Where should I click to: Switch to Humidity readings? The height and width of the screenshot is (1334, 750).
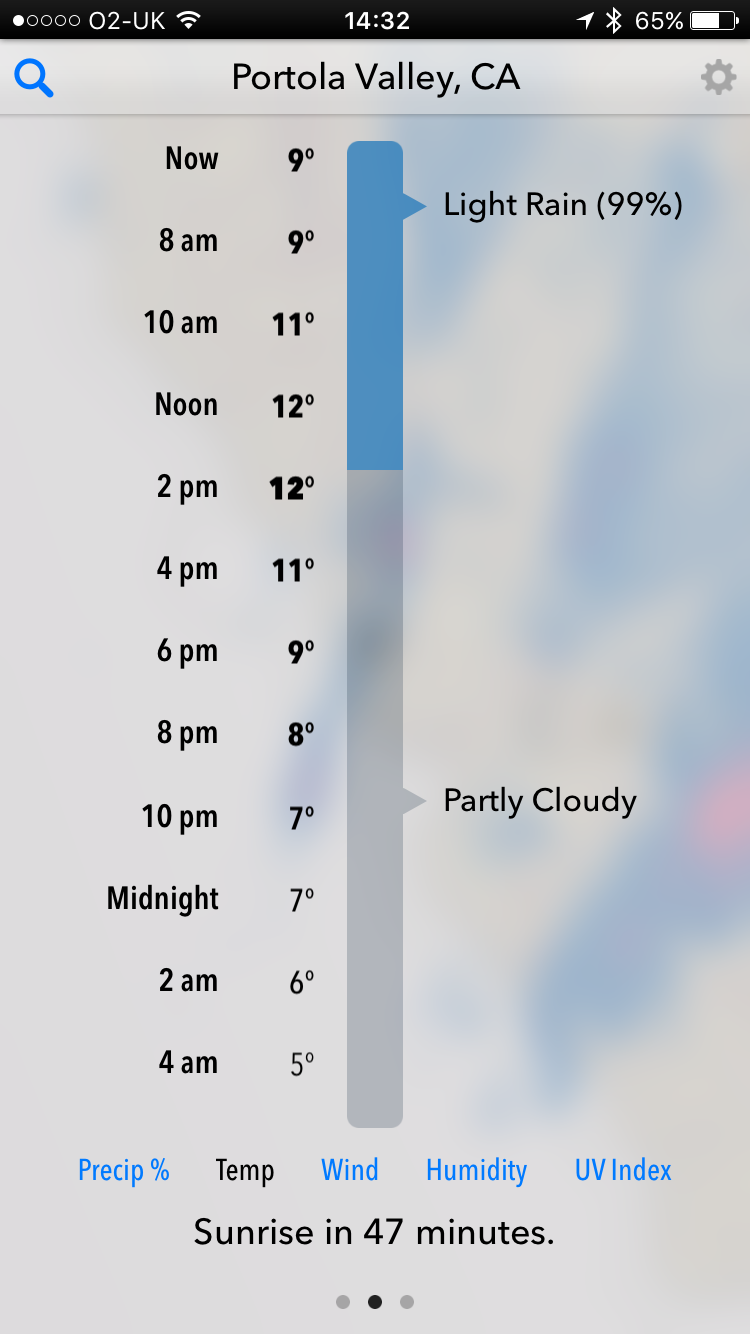click(476, 1170)
